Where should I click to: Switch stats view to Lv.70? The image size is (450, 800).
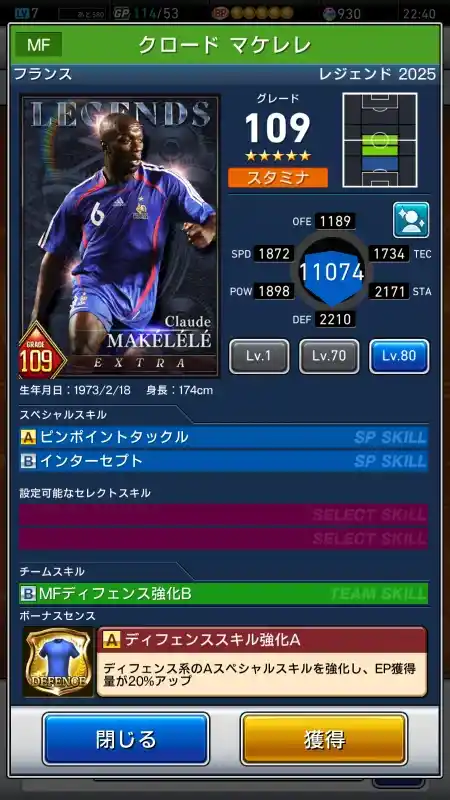(329, 356)
